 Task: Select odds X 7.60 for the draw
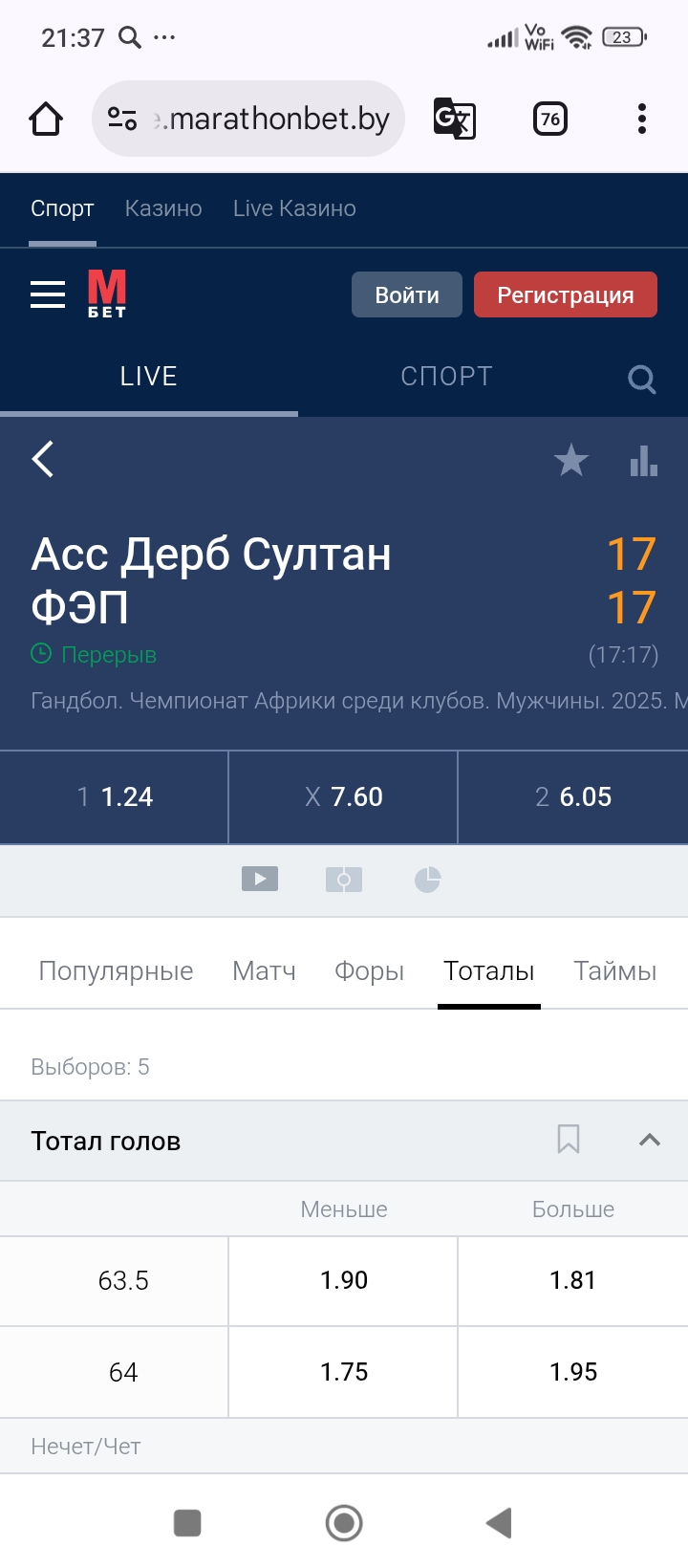(x=342, y=796)
